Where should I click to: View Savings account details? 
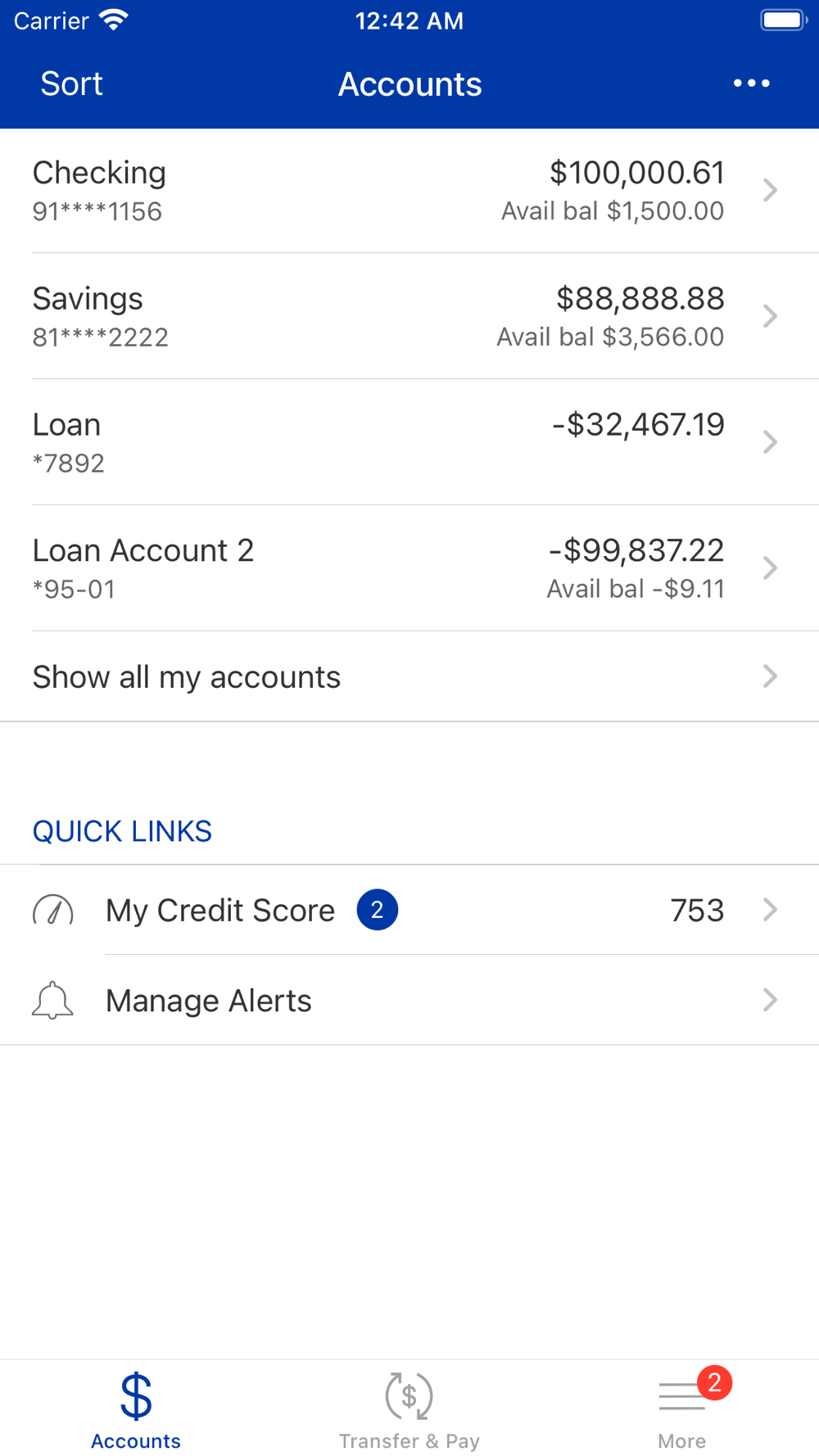(409, 316)
